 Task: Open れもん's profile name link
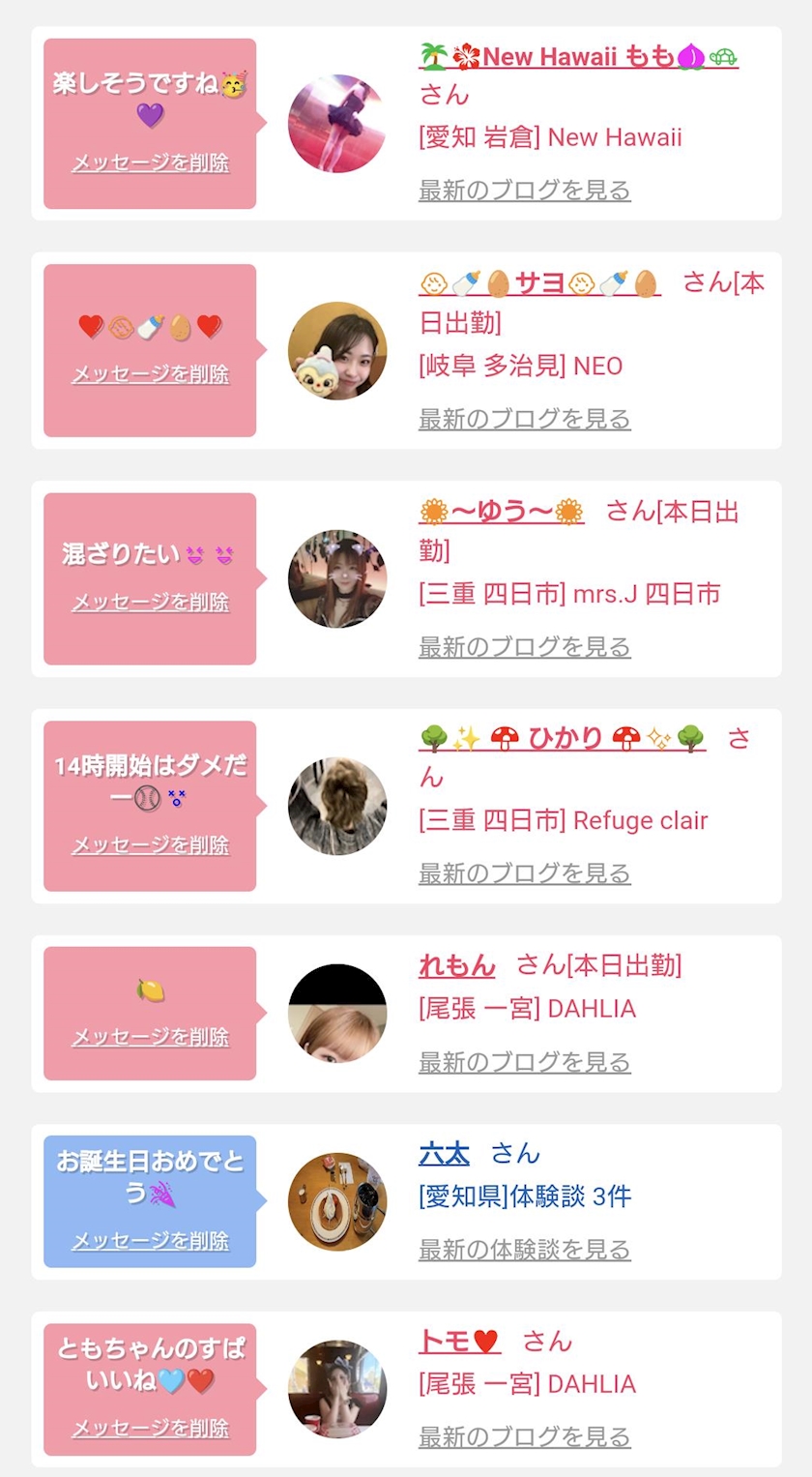[456, 965]
